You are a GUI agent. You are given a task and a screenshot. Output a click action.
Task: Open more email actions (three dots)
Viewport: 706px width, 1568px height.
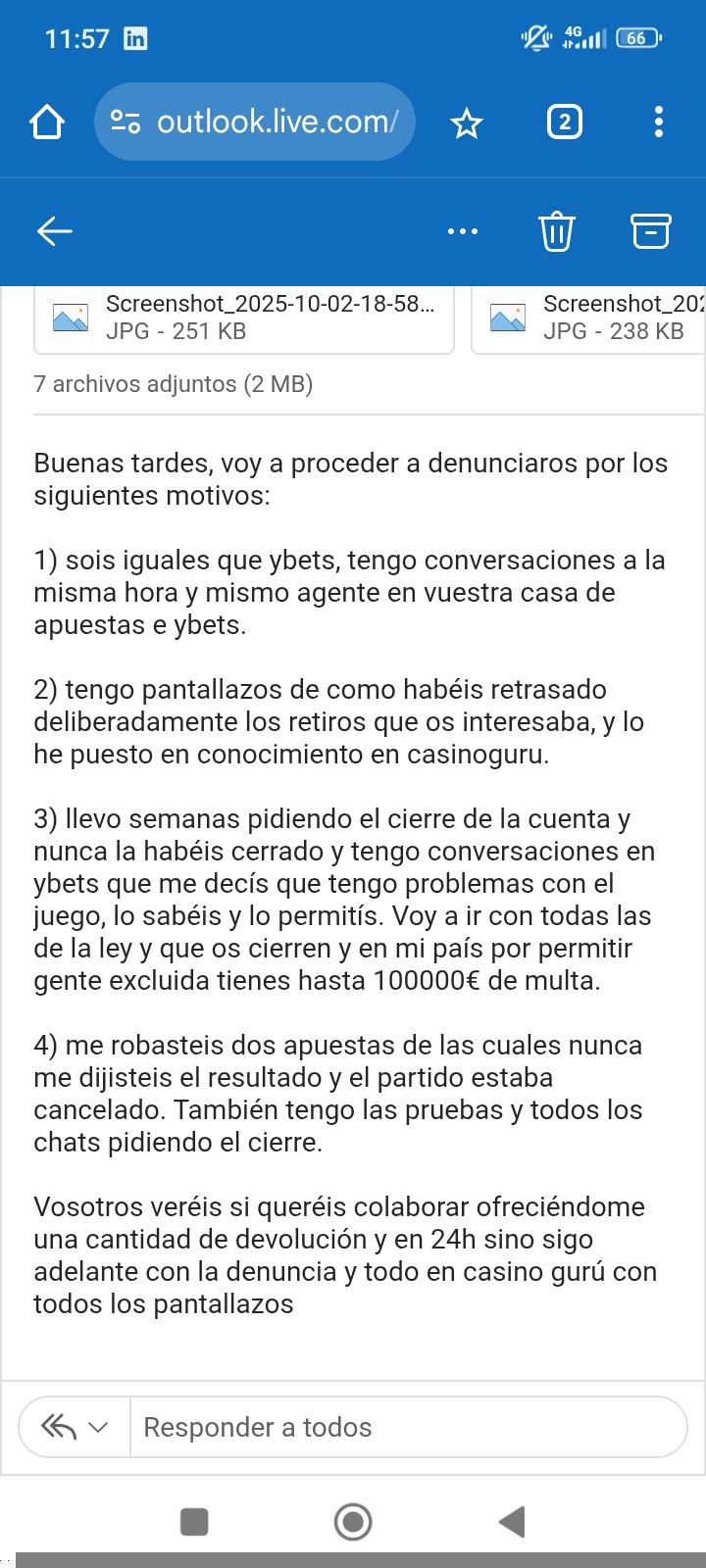(463, 231)
